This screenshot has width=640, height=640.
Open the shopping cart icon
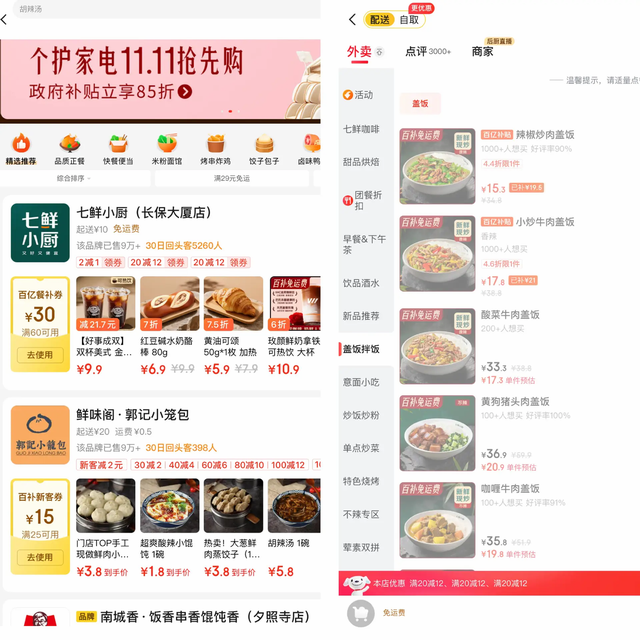point(361,613)
